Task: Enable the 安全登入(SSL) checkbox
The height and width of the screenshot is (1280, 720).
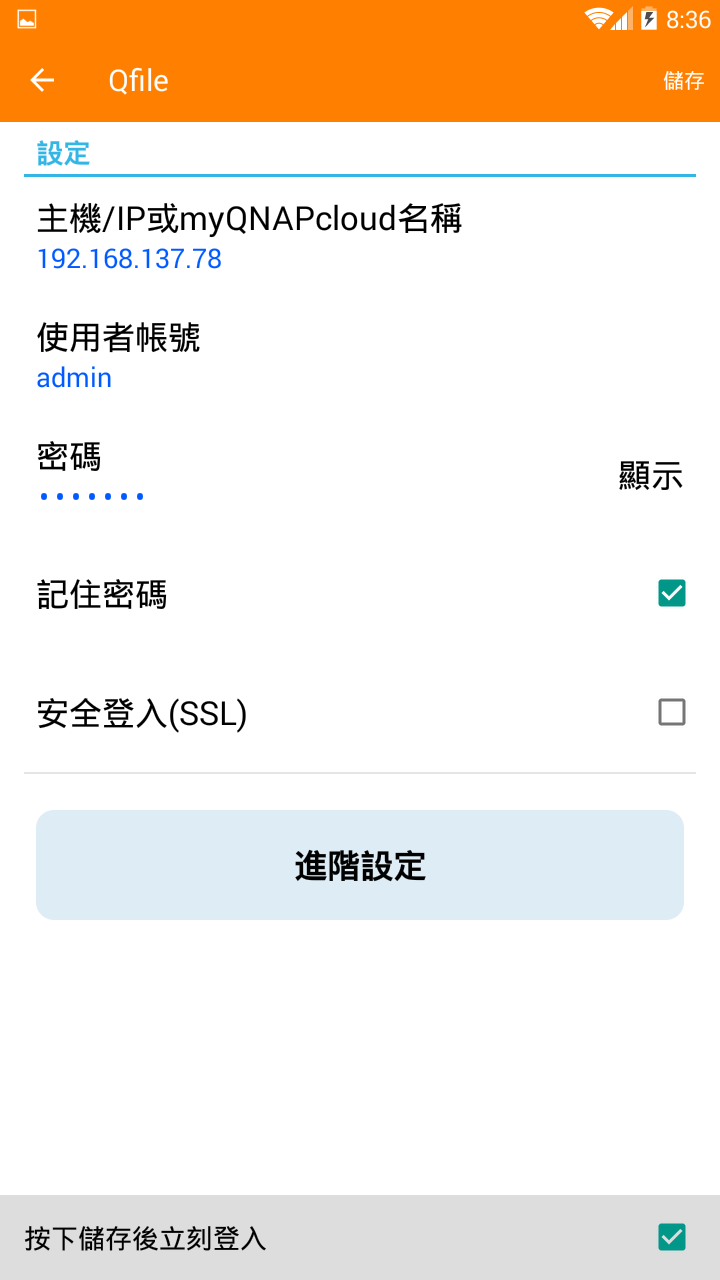Action: tap(672, 713)
